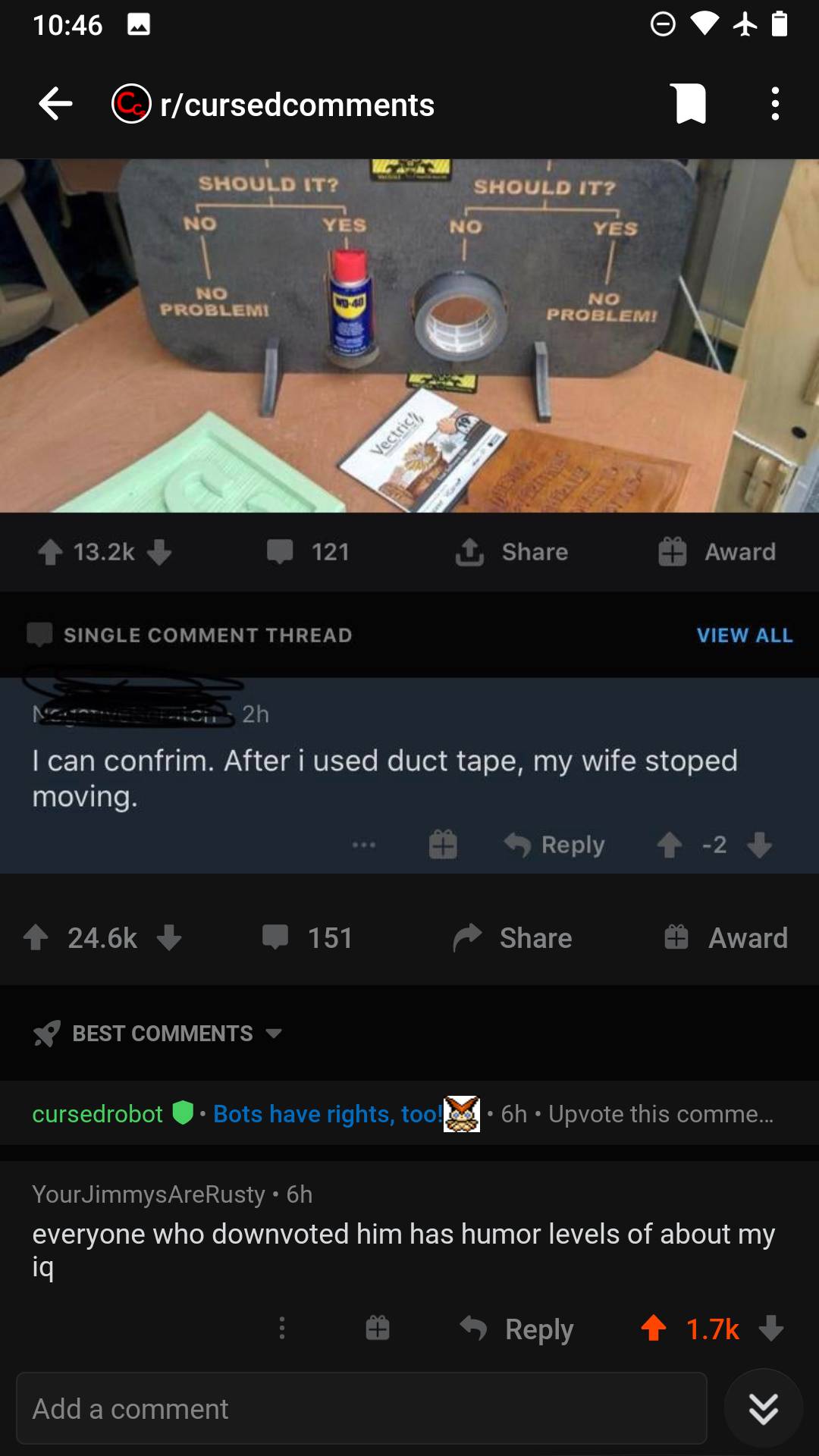819x1456 pixels.
Task: Change the Best Comments sort order
Action: pos(159,1033)
